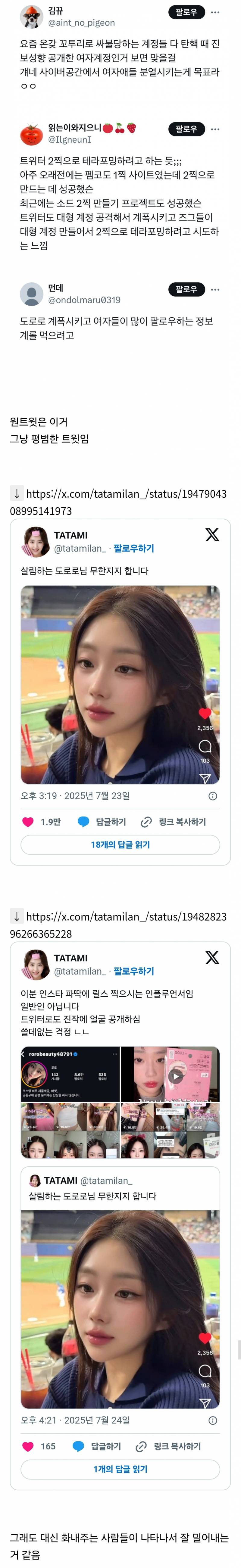Open the X logo in the July 23 tweet
241x1568 pixels.
coord(212,535)
